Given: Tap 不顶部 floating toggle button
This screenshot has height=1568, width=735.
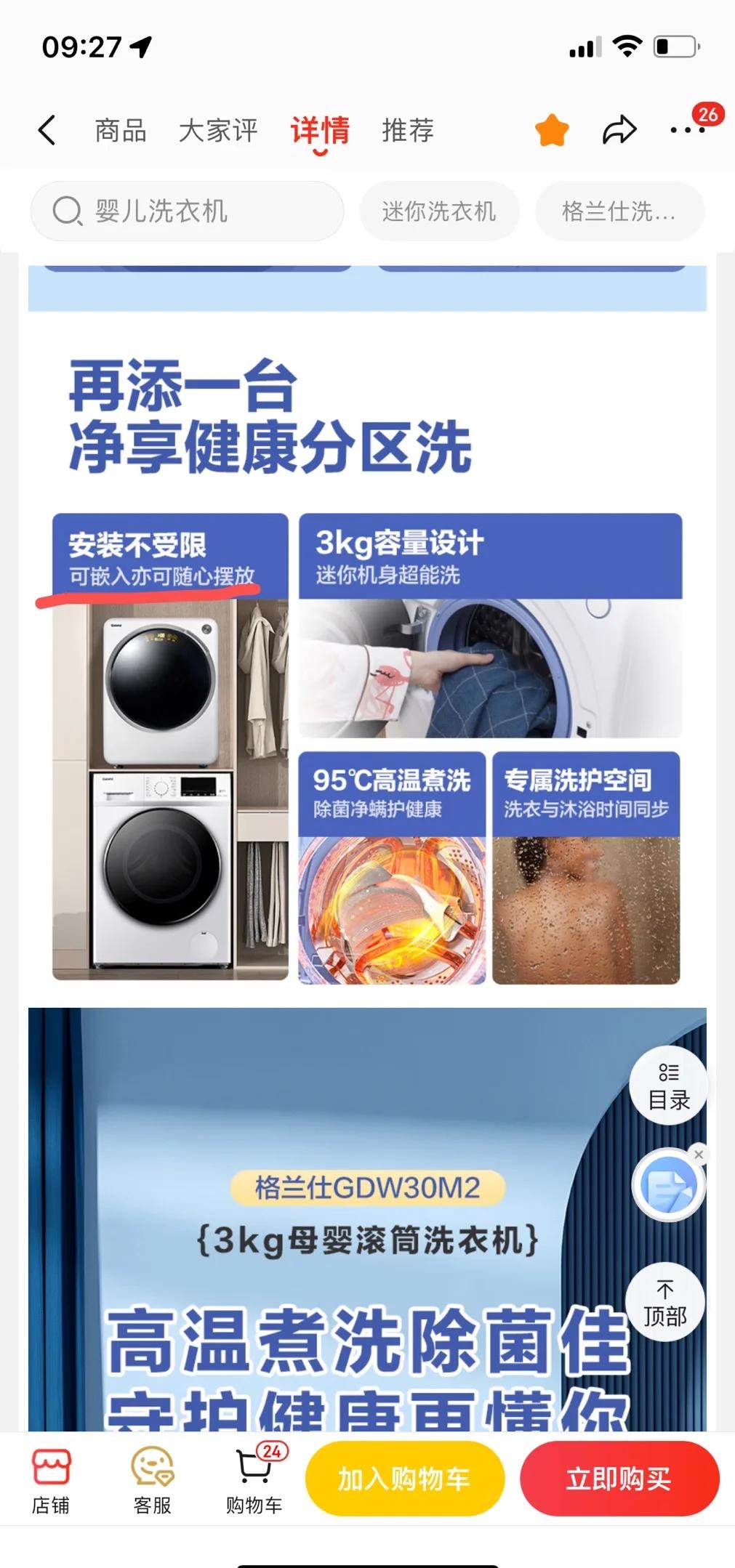Looking at the screenshot, I should pyautogui.click(x=665, y=1303).
